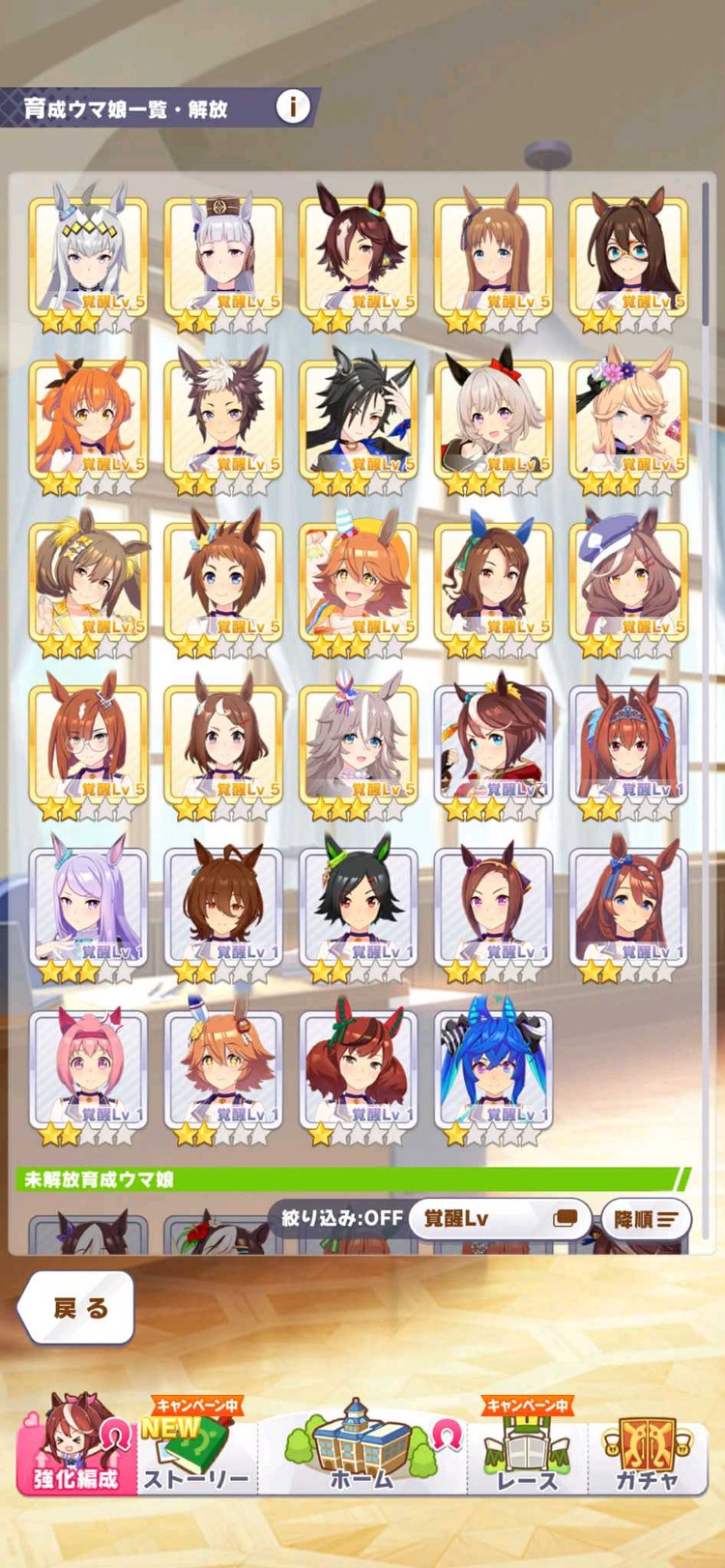
Task: Choose the pink-haired character card
Action: click(x=88, y=1069)
